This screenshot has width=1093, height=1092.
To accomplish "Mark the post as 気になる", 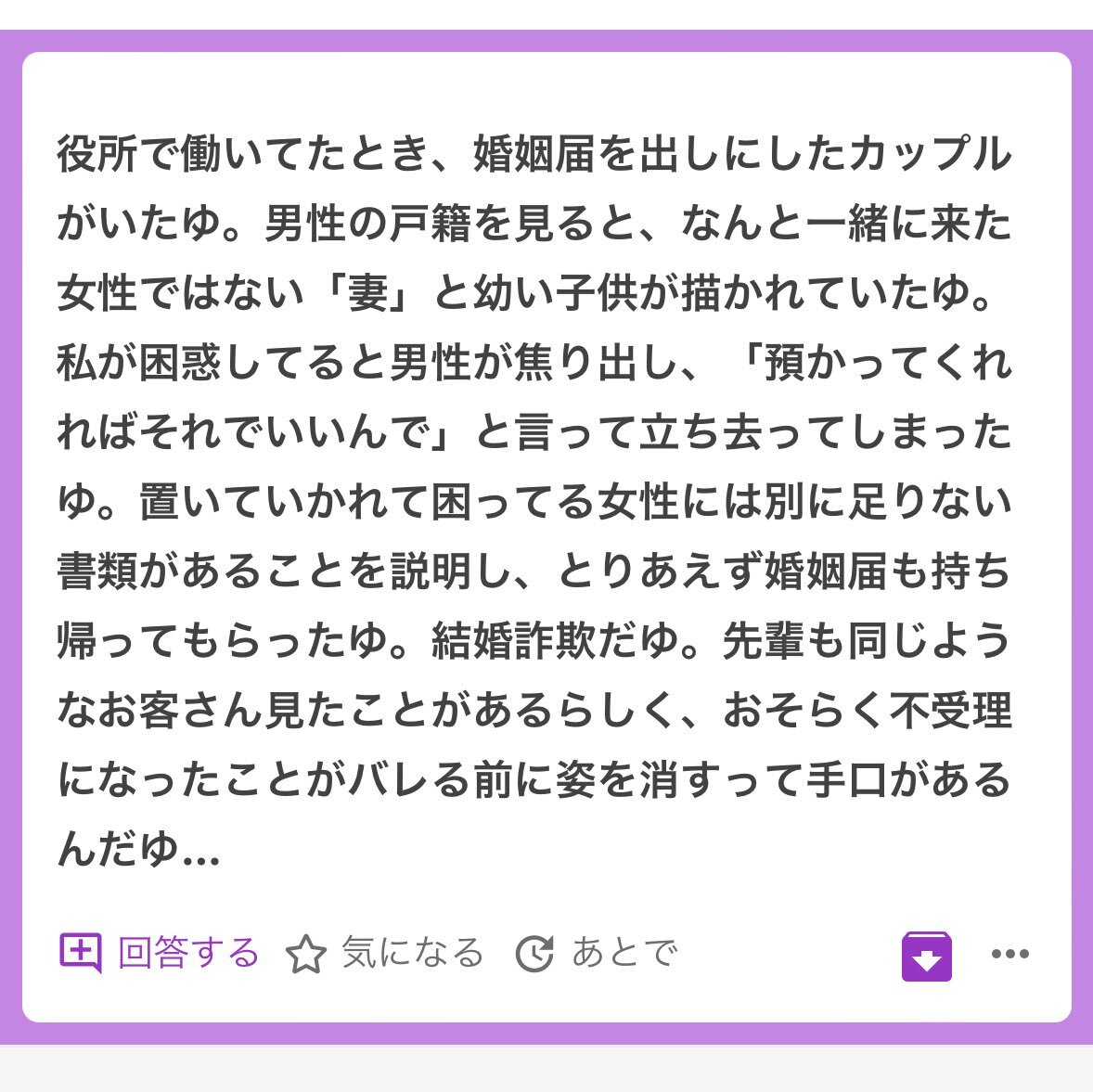I will click(385, 953).
